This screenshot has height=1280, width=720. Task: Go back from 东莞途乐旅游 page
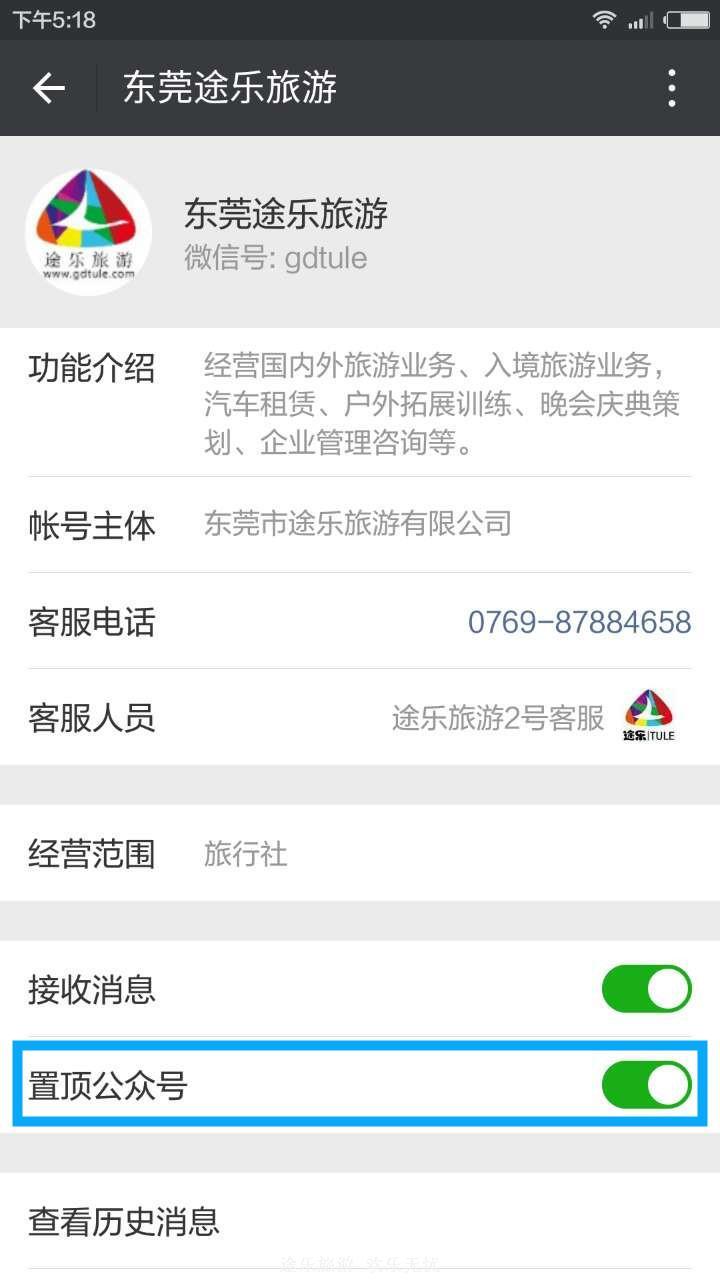(48, 88)
